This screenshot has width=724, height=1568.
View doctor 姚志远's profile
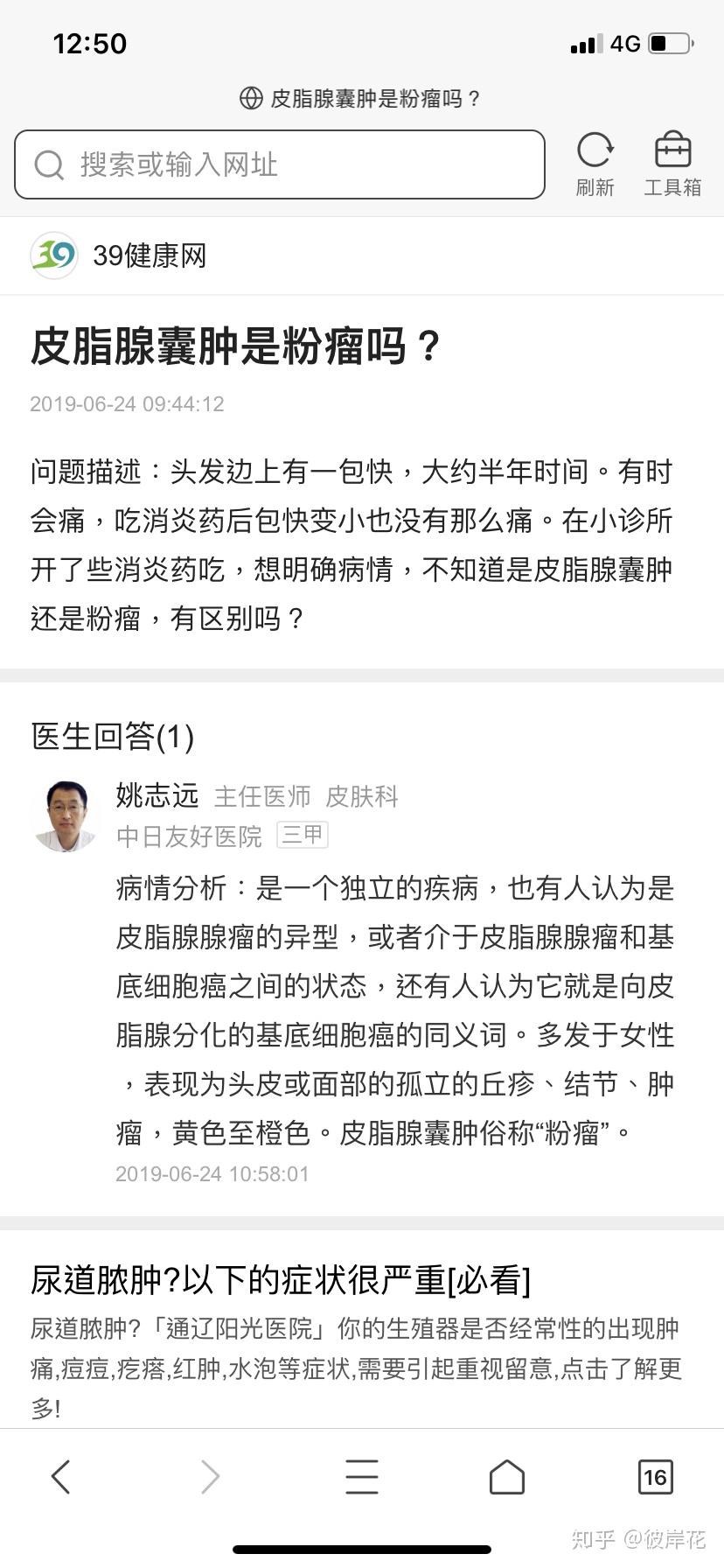coord(157,795)
